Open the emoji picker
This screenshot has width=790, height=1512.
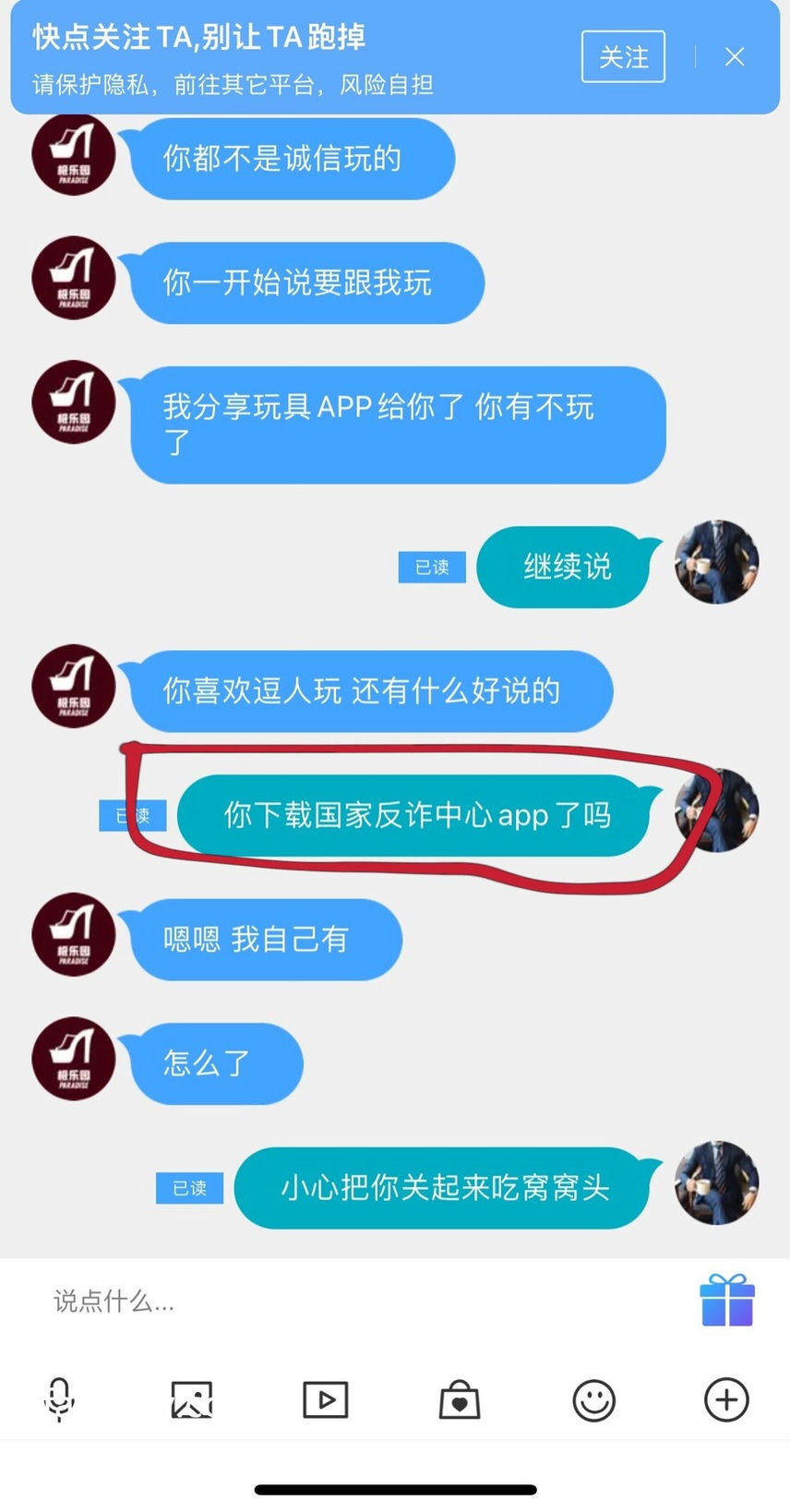click(x=593, y=1399)
